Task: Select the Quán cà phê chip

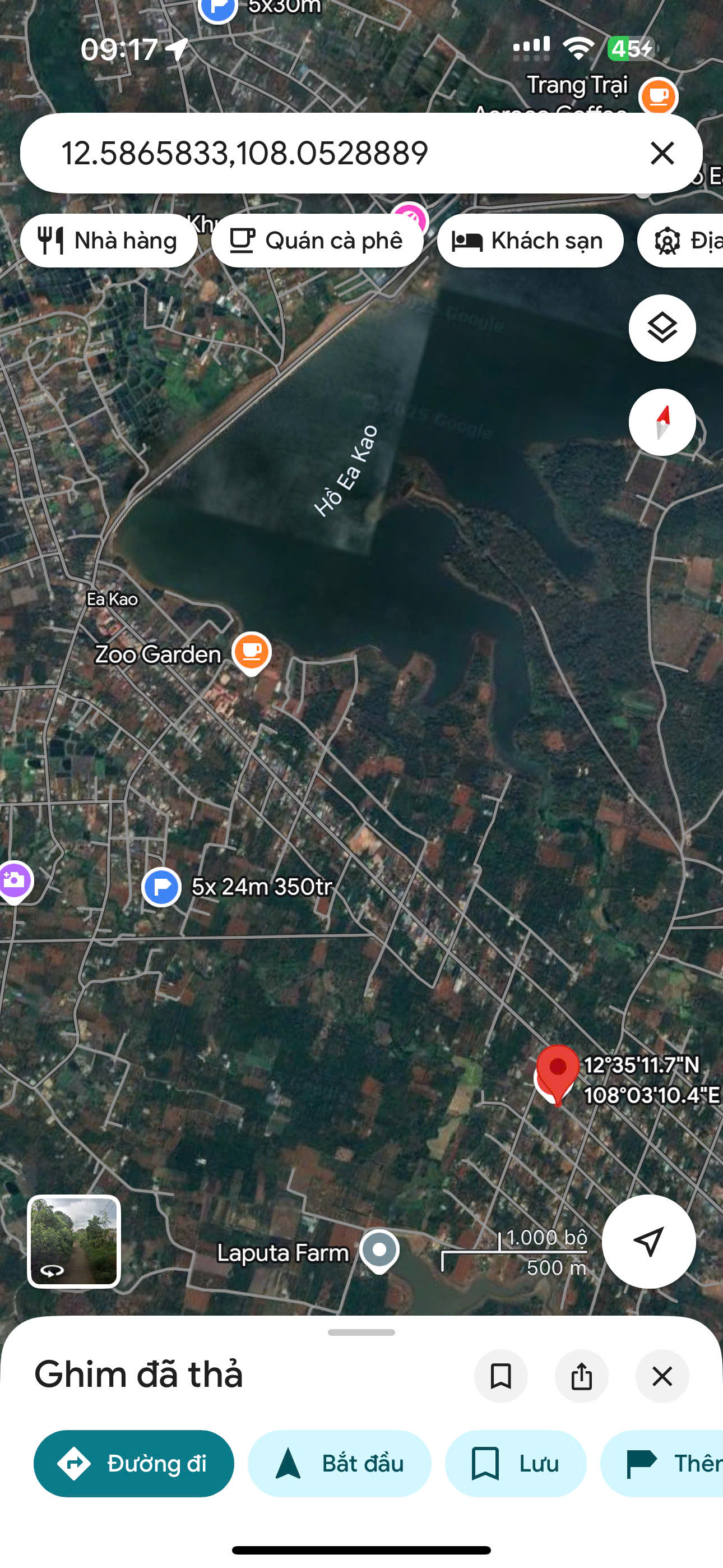Action: point(317,241)
